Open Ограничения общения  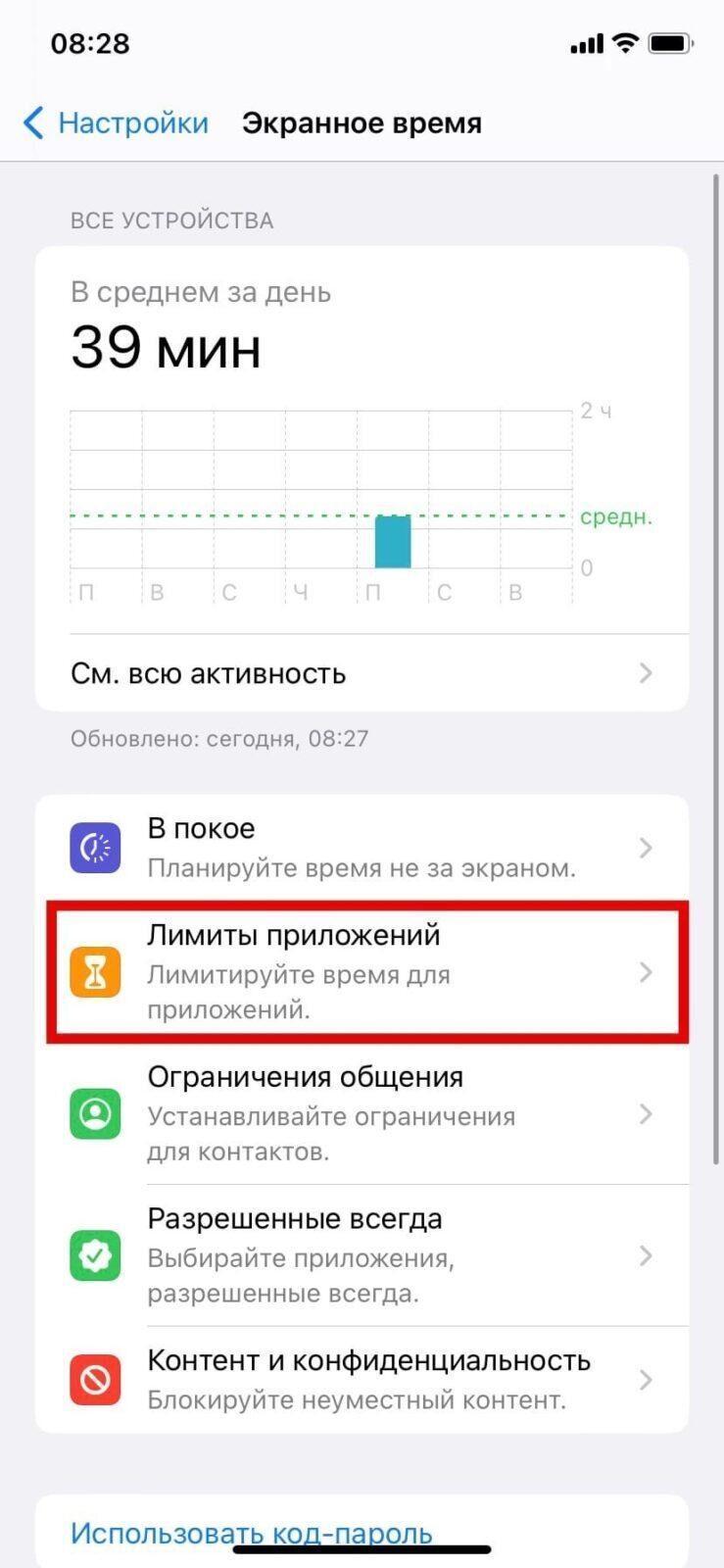coord(362,1114)
